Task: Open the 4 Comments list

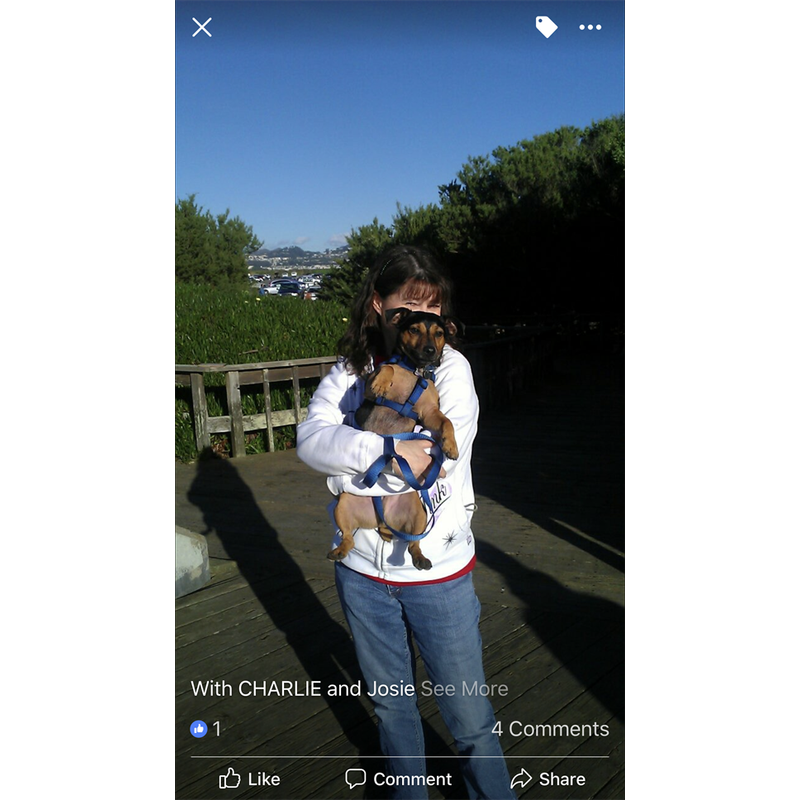Action: pos(550,729)
